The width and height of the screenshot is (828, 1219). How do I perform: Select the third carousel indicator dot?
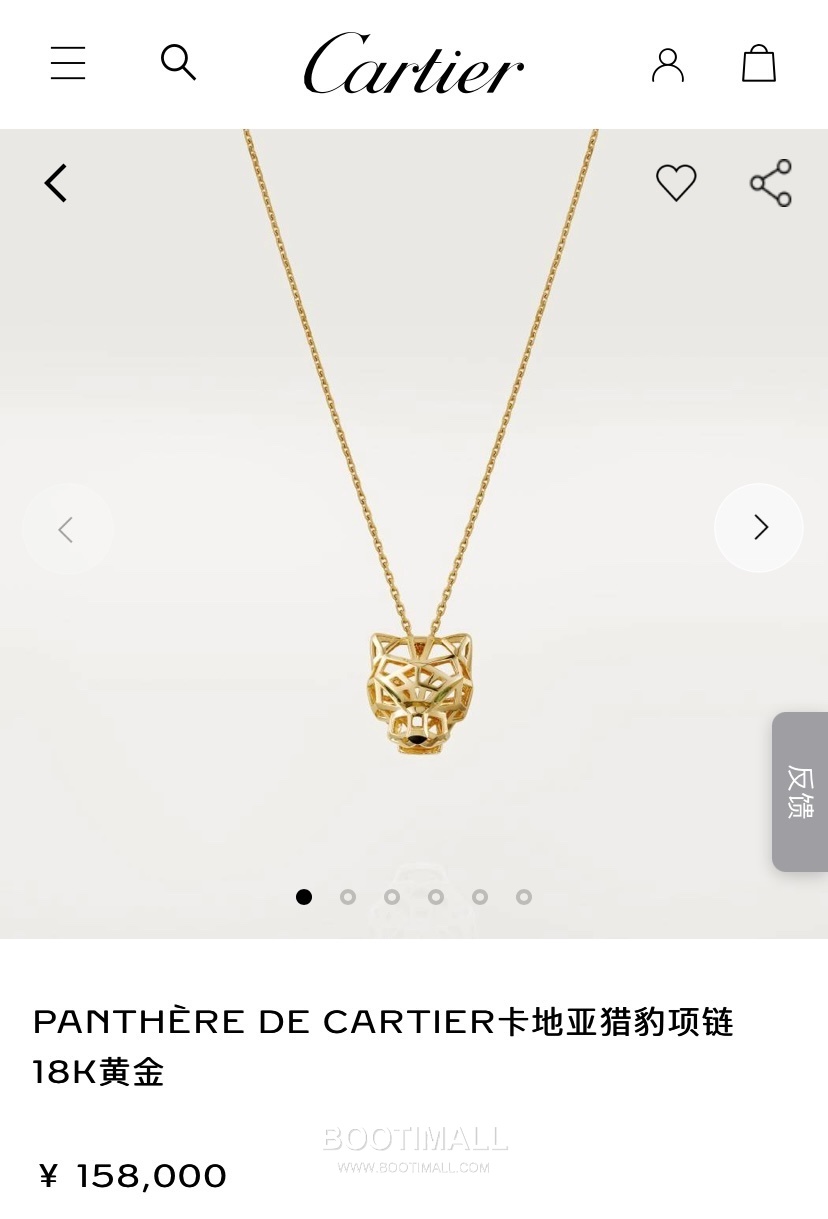392,897
